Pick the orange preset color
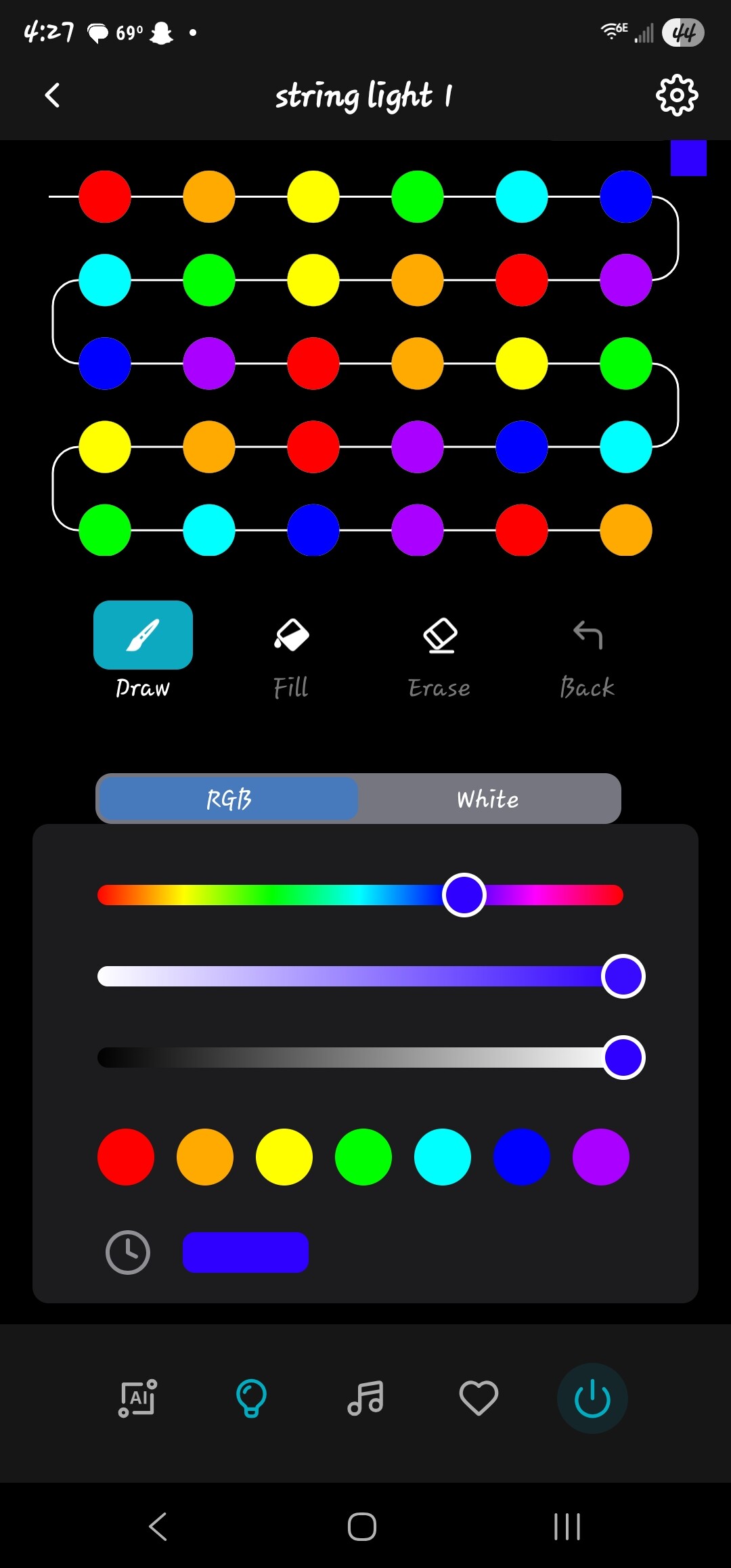Viewport: 731px width, 1568px height. pos(205,1157)
